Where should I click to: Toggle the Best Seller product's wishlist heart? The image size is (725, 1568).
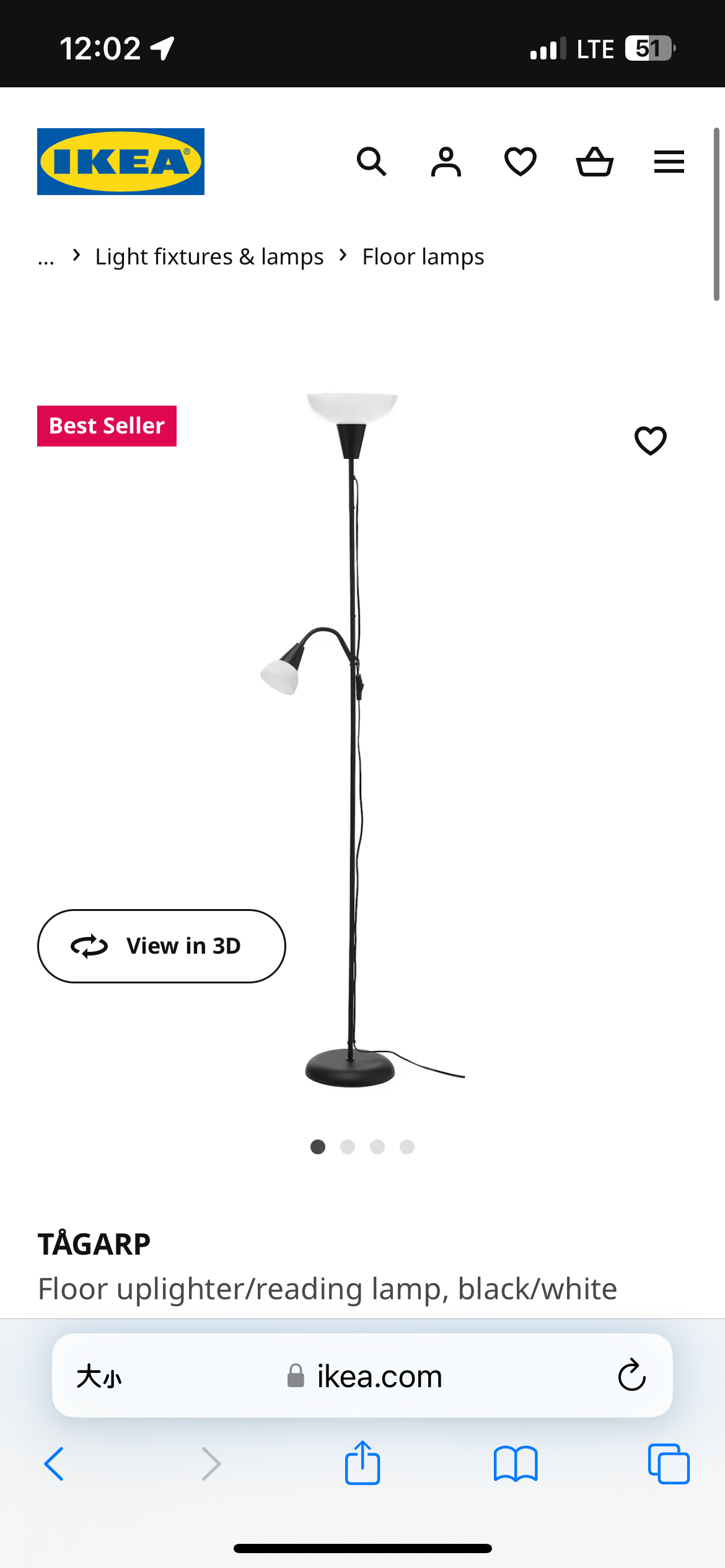[x=650, y=441]
